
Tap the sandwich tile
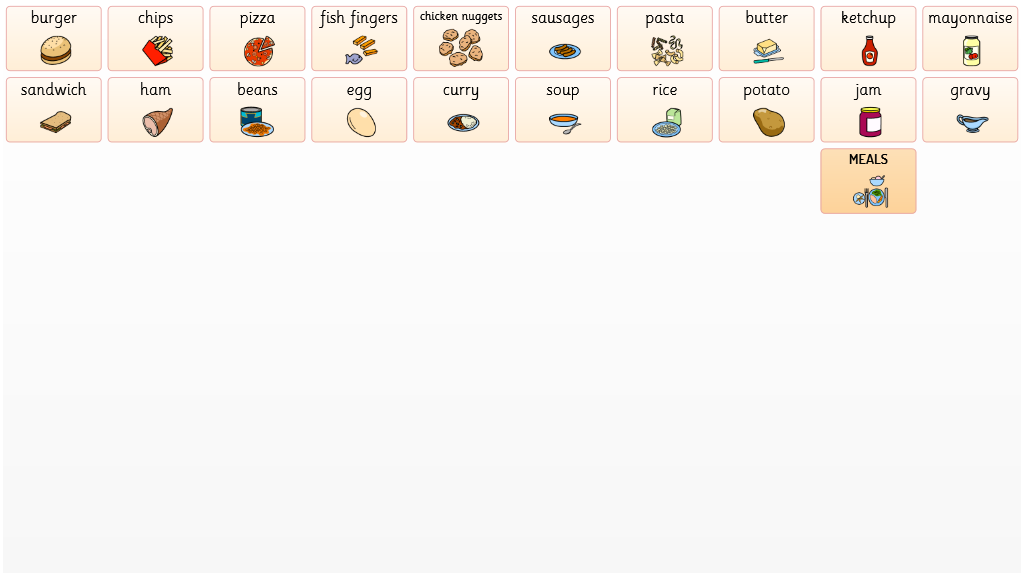click(x=54, y=110)
